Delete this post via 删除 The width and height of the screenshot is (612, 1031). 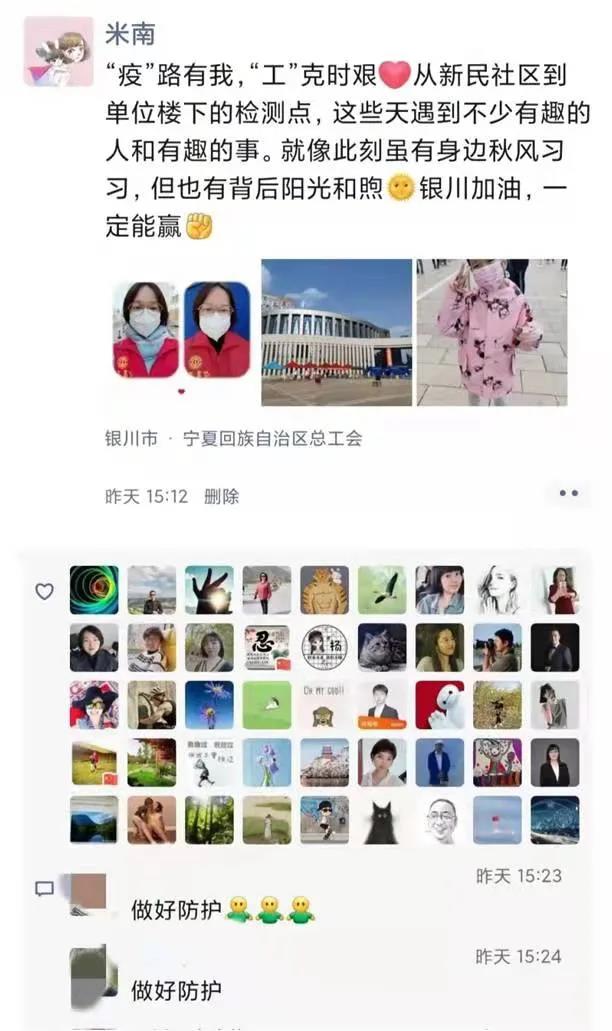coord(221,496)
